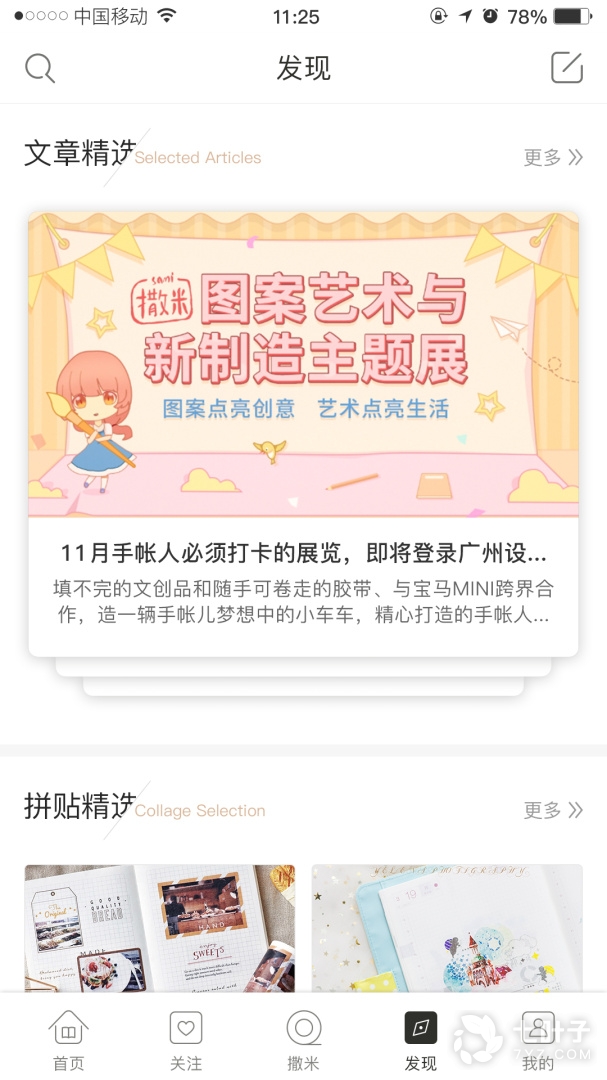Image resolution: width=607 pixels, height=1080 pixels.
Task: Open the calligraphy planner collage tile
Action: pyautogui.click(x=446, y=926)
